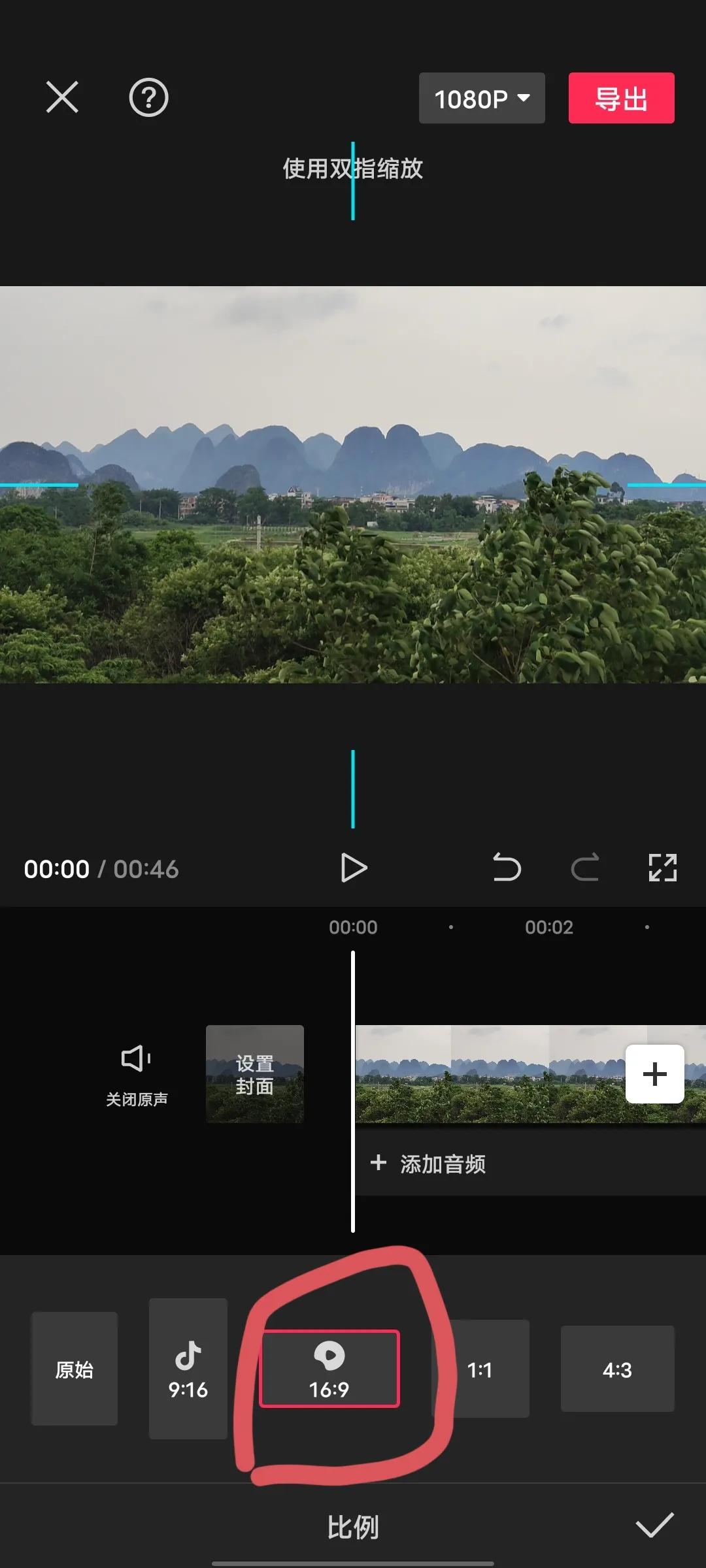This screenshot has width=706, height=1568.
Task: Open the 1080P resolution dropdown
Action: [482, 99]
